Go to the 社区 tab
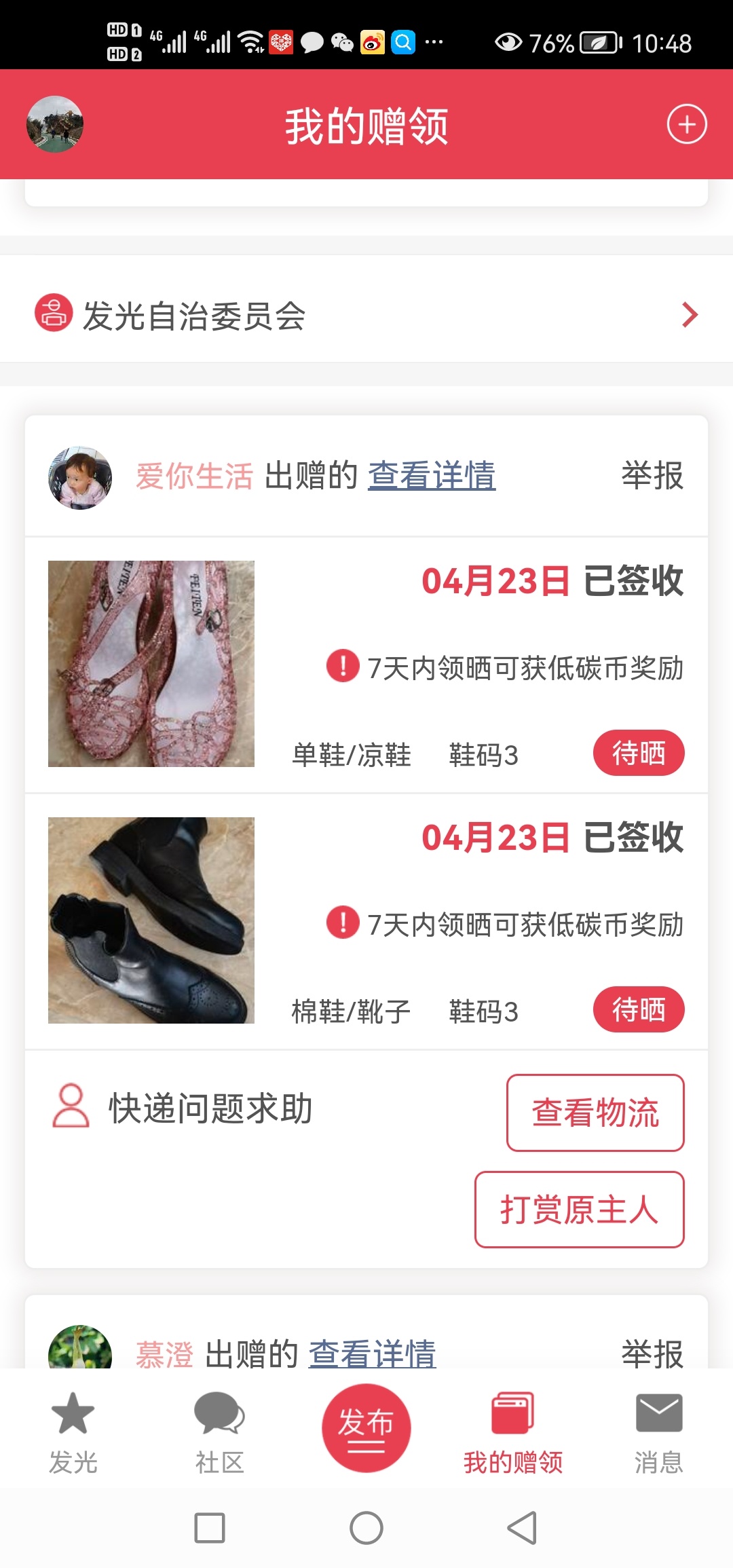This screenshot has width=733, height=1568. (219, 1432)
